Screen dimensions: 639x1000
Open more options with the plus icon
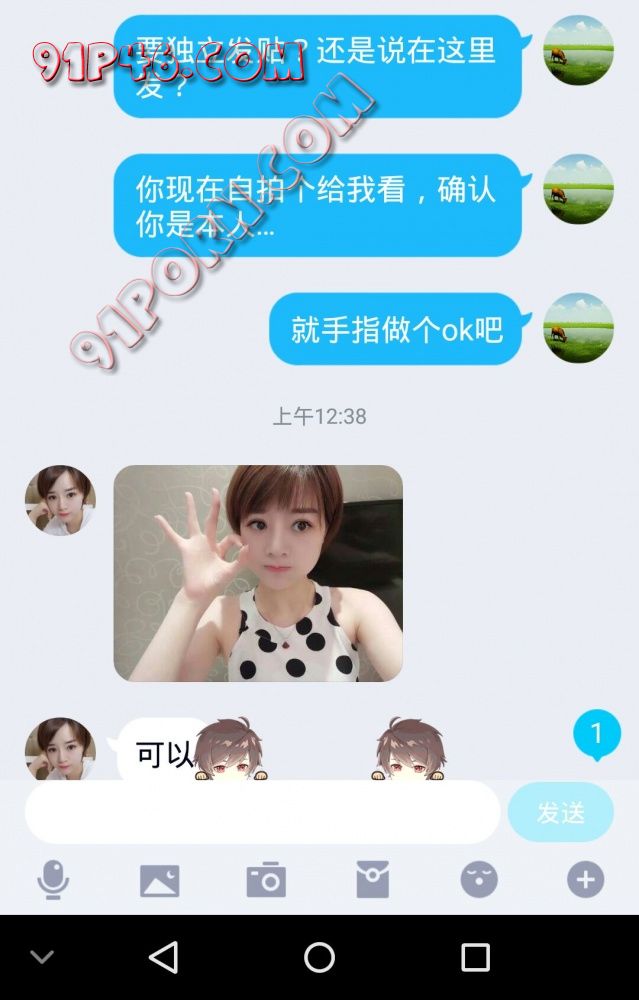585,880
